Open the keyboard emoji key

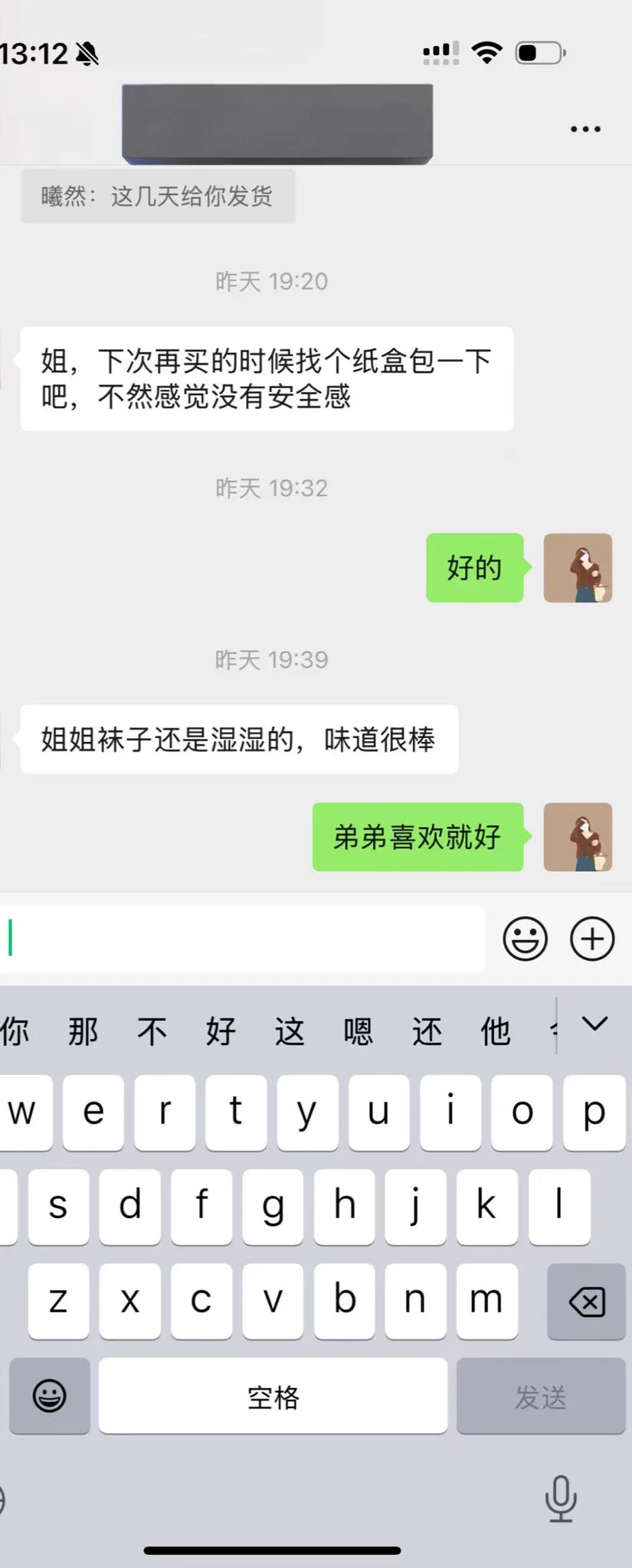[49, 1396]
